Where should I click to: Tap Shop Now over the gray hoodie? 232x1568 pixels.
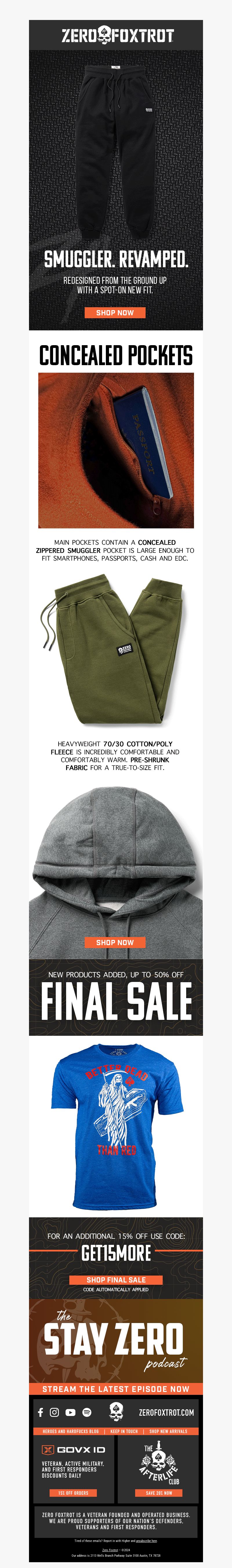click(115, 942)
